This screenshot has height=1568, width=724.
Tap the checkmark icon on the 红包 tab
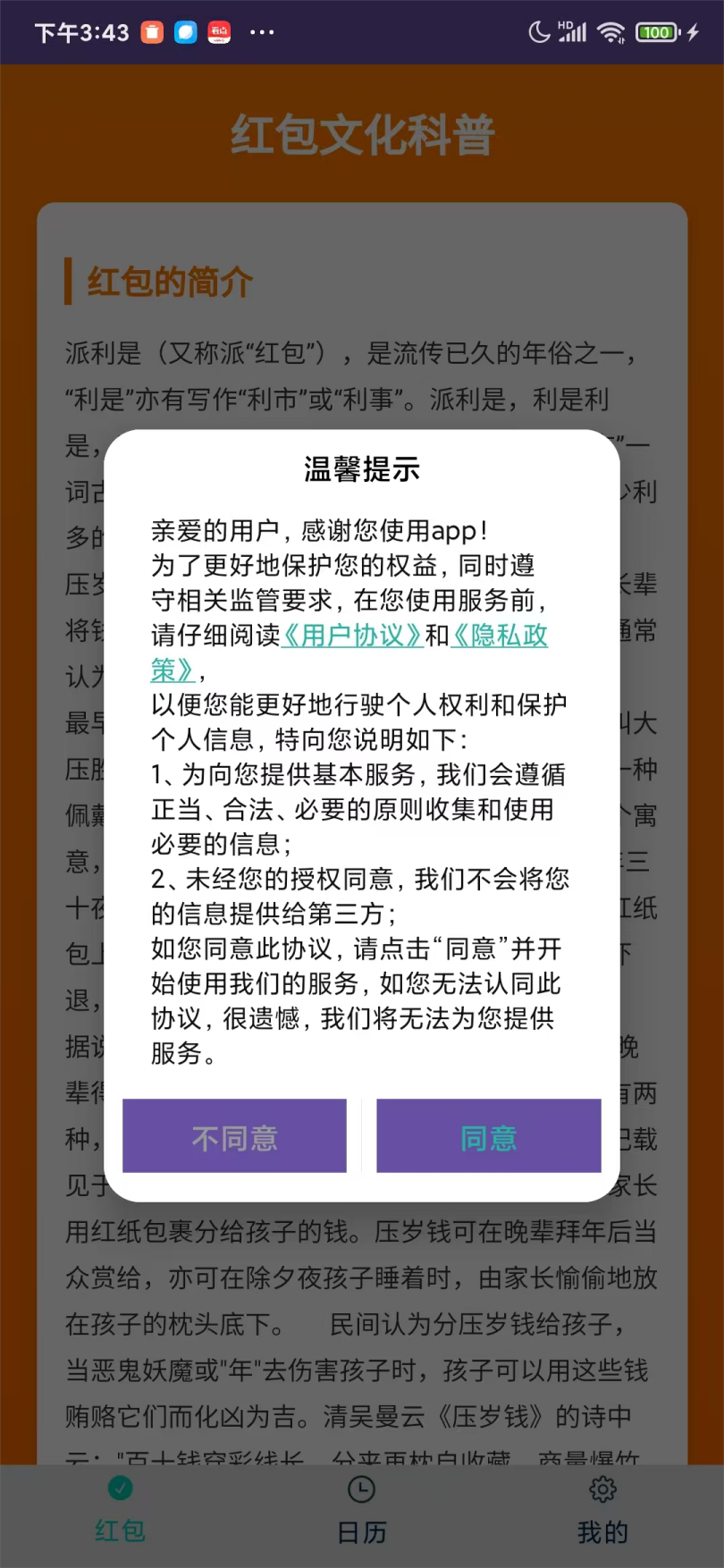click(120, 1489)
